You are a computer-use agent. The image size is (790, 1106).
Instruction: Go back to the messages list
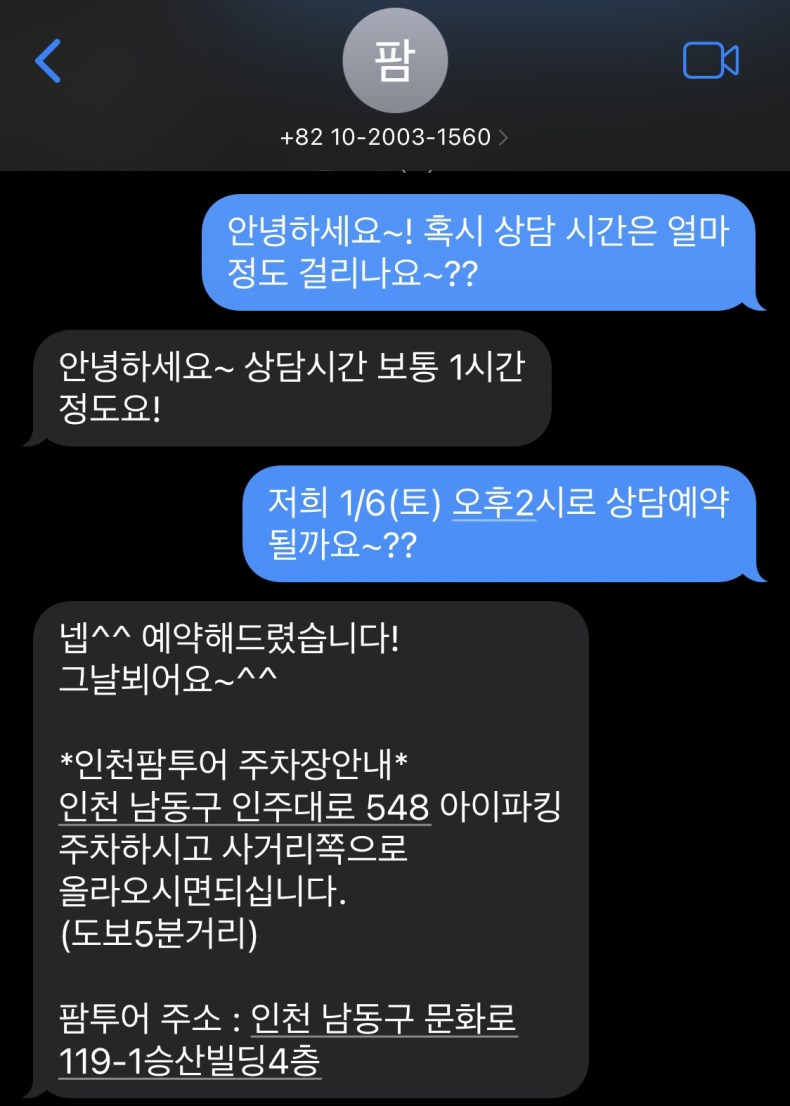click(x=48, y=61)
